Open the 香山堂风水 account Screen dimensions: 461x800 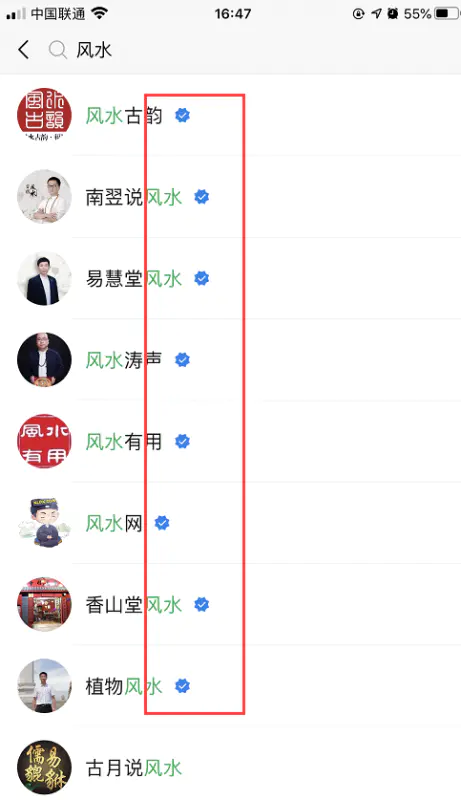[x=230, y=605]
